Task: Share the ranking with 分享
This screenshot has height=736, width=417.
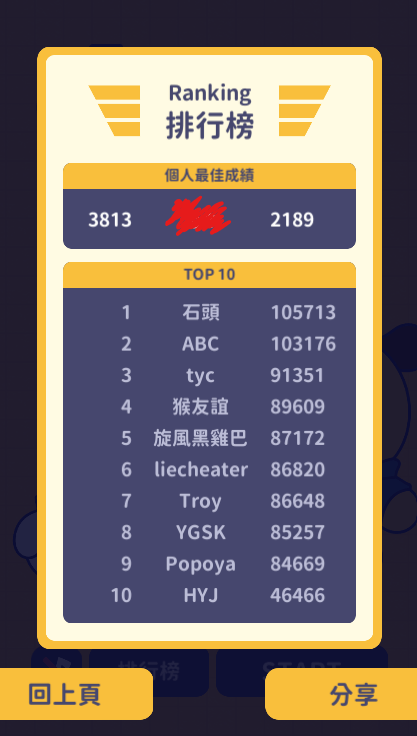Action: (x=341, y=694)
